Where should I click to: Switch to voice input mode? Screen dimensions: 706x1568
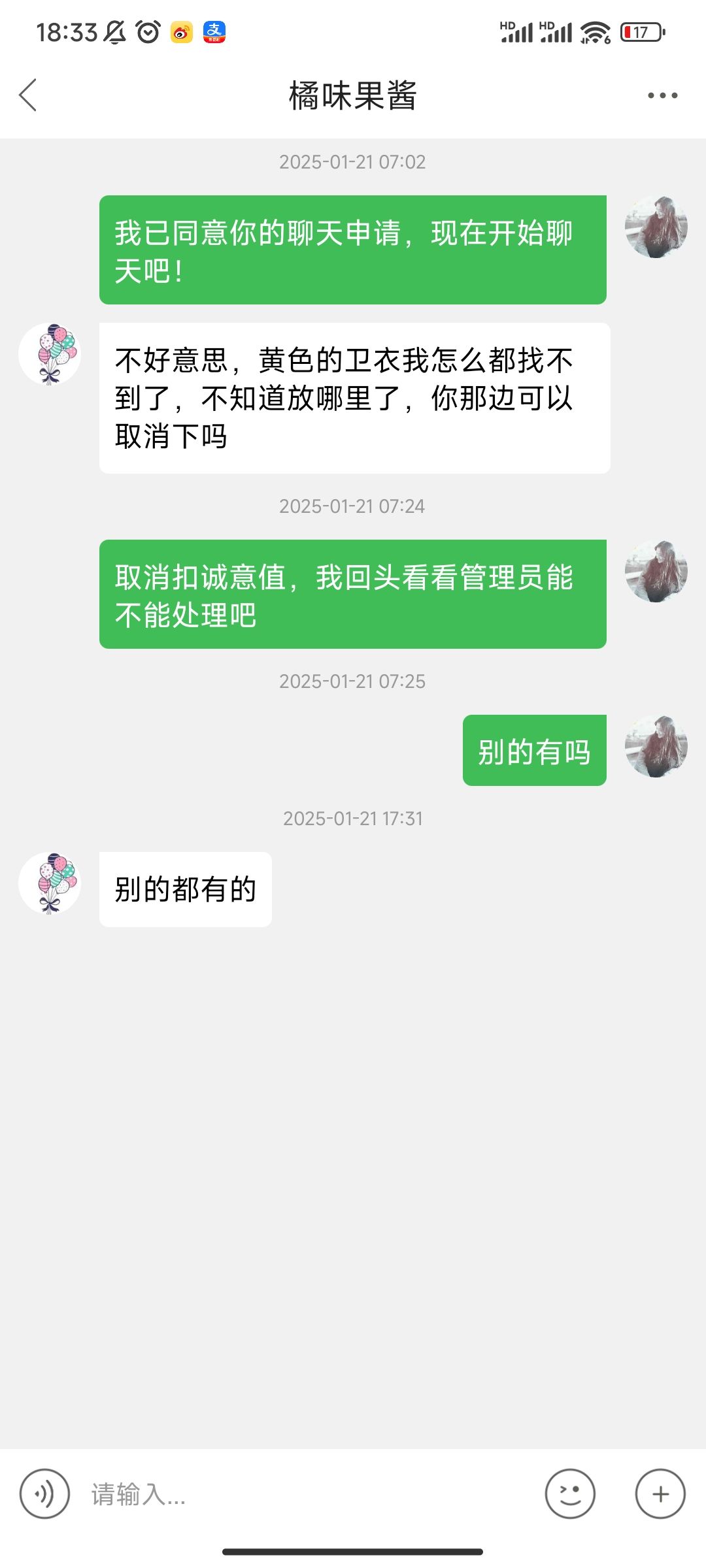(x=44, y=1494)
